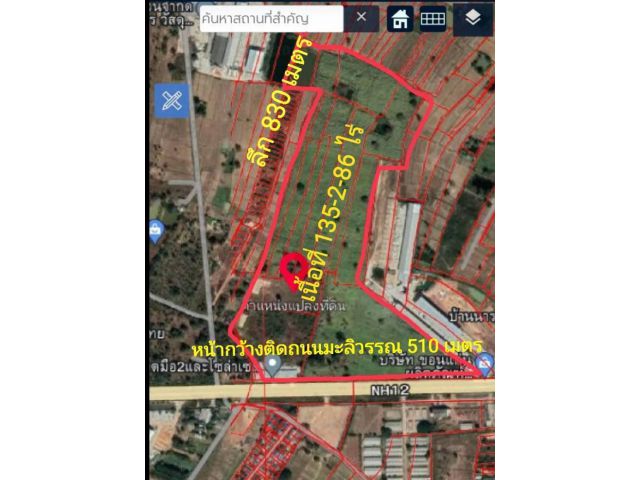Clear the search box text
640x480 pixels.
pos(361,17)
